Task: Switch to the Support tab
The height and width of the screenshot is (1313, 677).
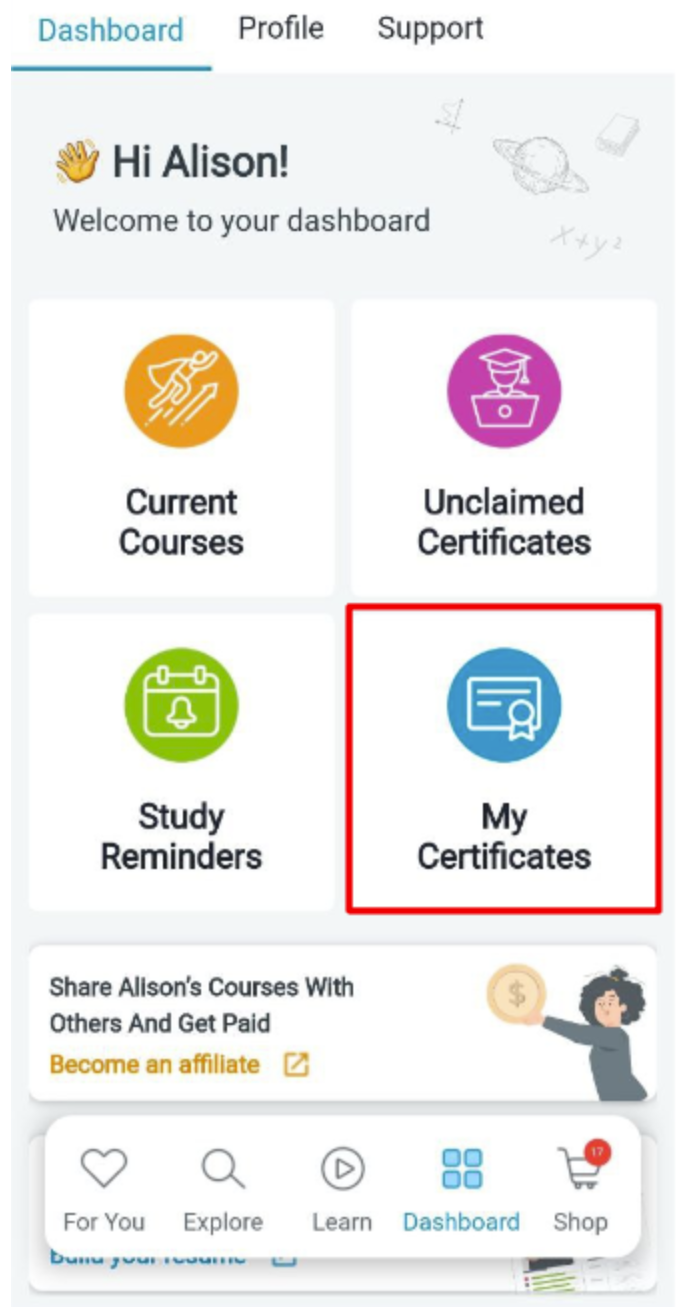Action: 430,28
